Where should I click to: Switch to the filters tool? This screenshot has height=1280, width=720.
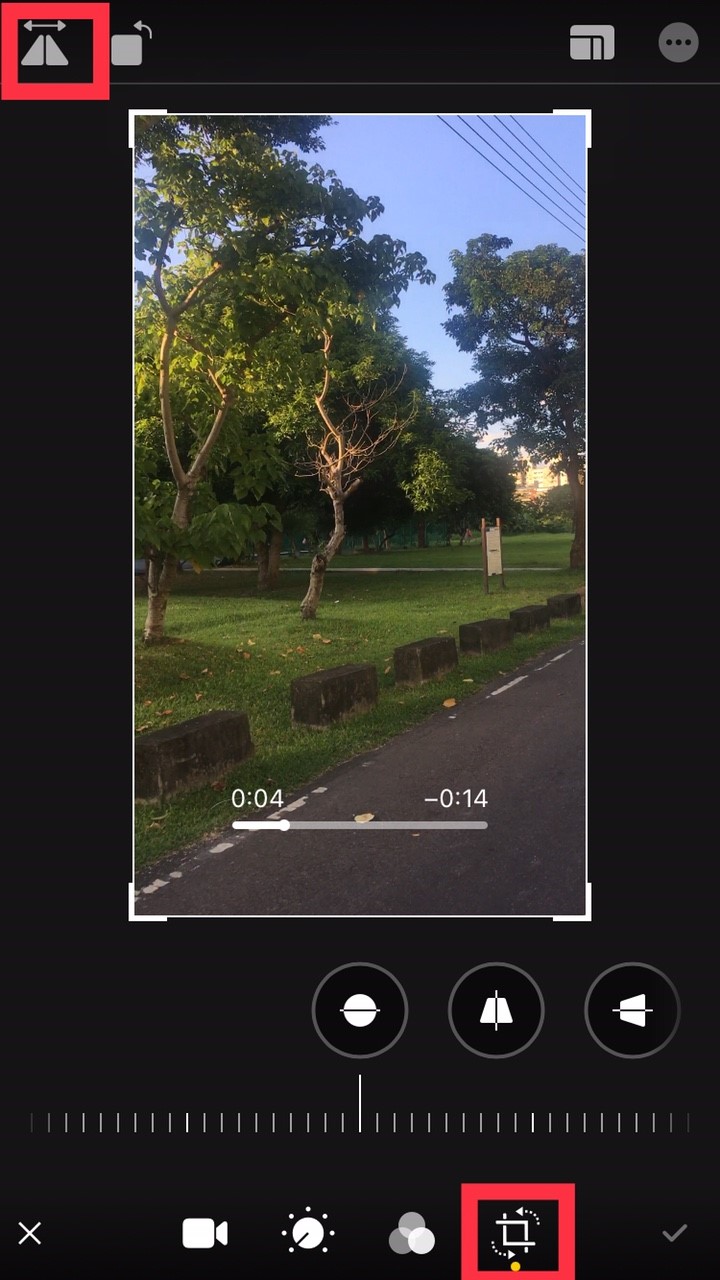[x=411, y=1234]
